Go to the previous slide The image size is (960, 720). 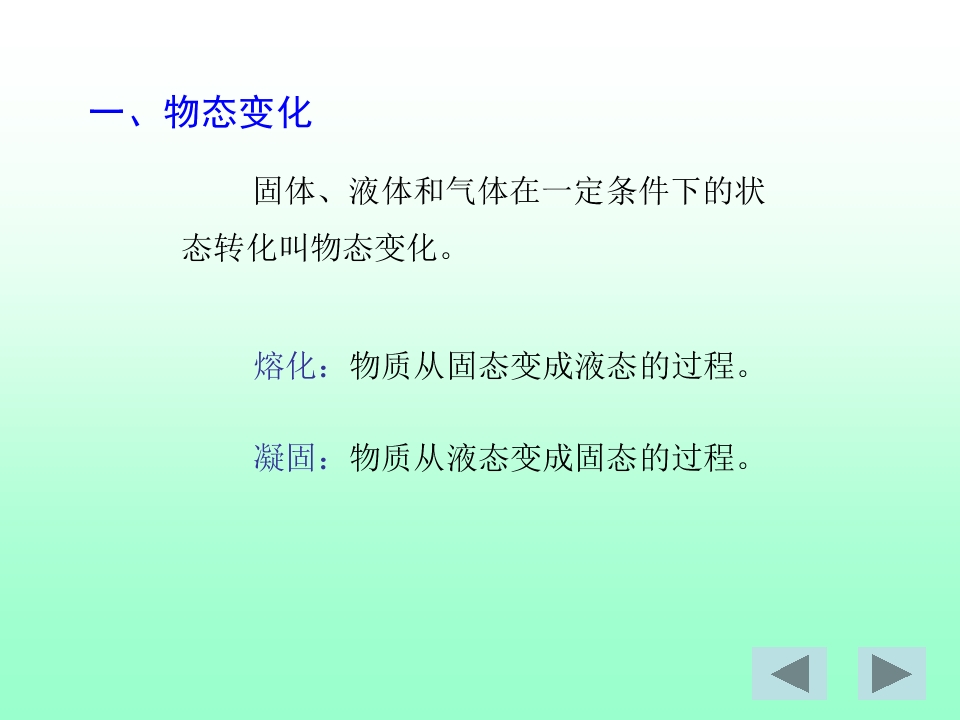click(x=789, y=674)
